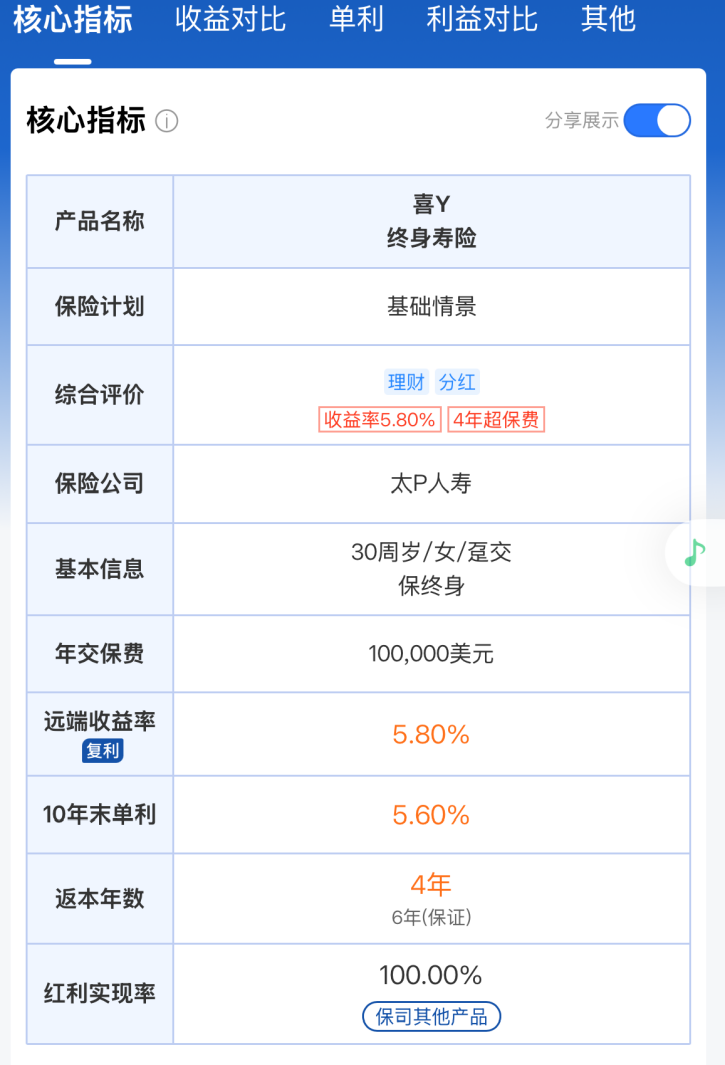Screen dimensions: 725x1065
Task: Toggle the 分享展示 switch off
Action: (657, 121)
